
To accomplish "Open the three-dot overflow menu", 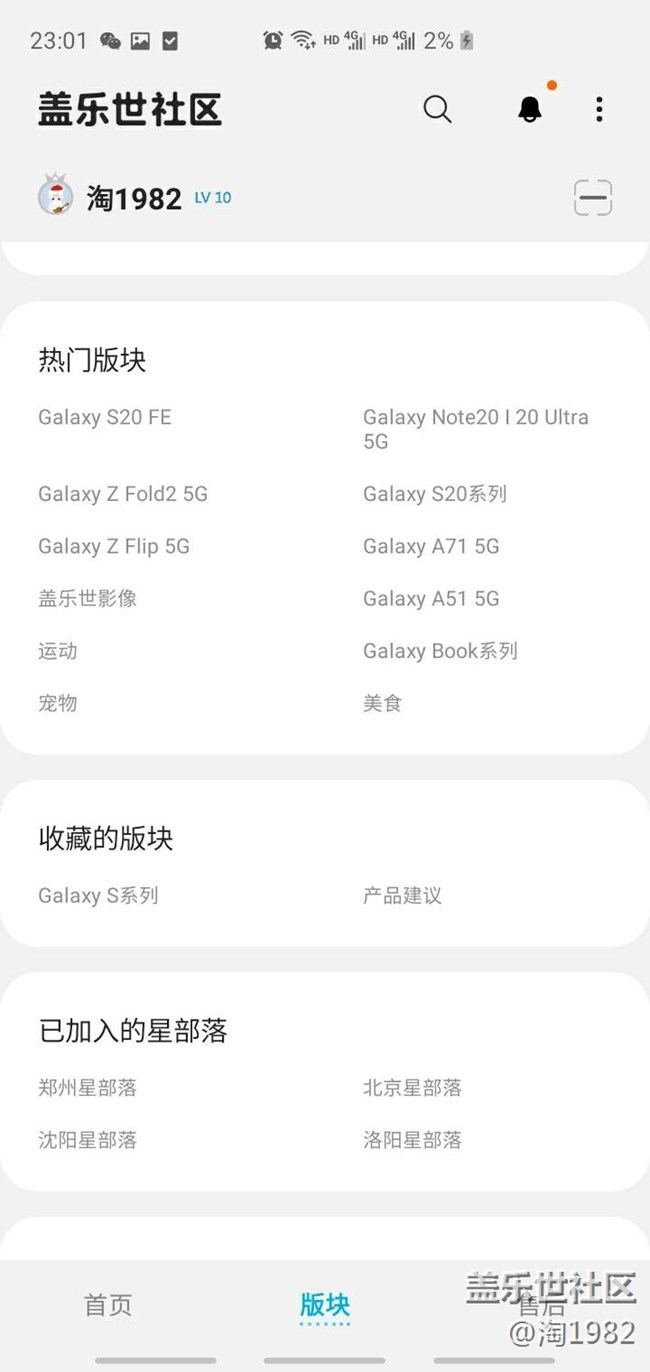I will tap(599, 109).
